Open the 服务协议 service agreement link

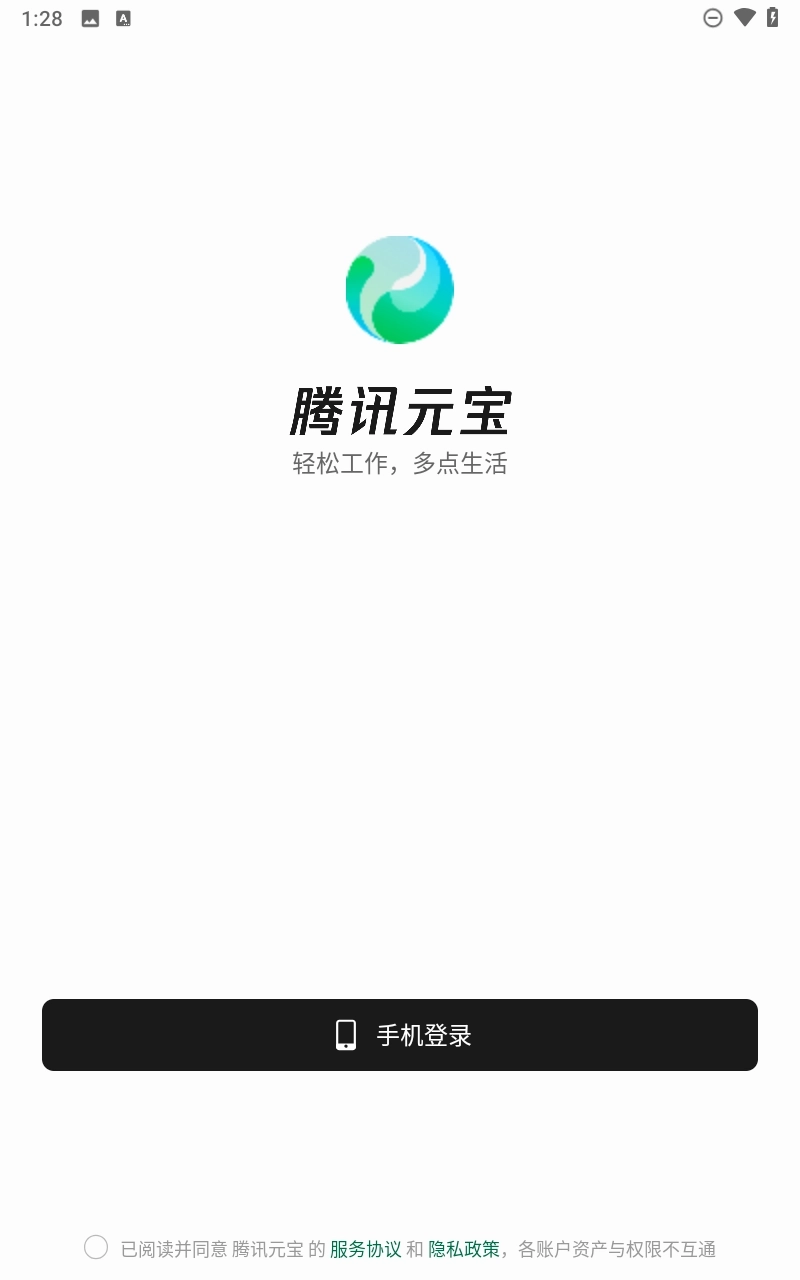click(x=365, y=1249)
